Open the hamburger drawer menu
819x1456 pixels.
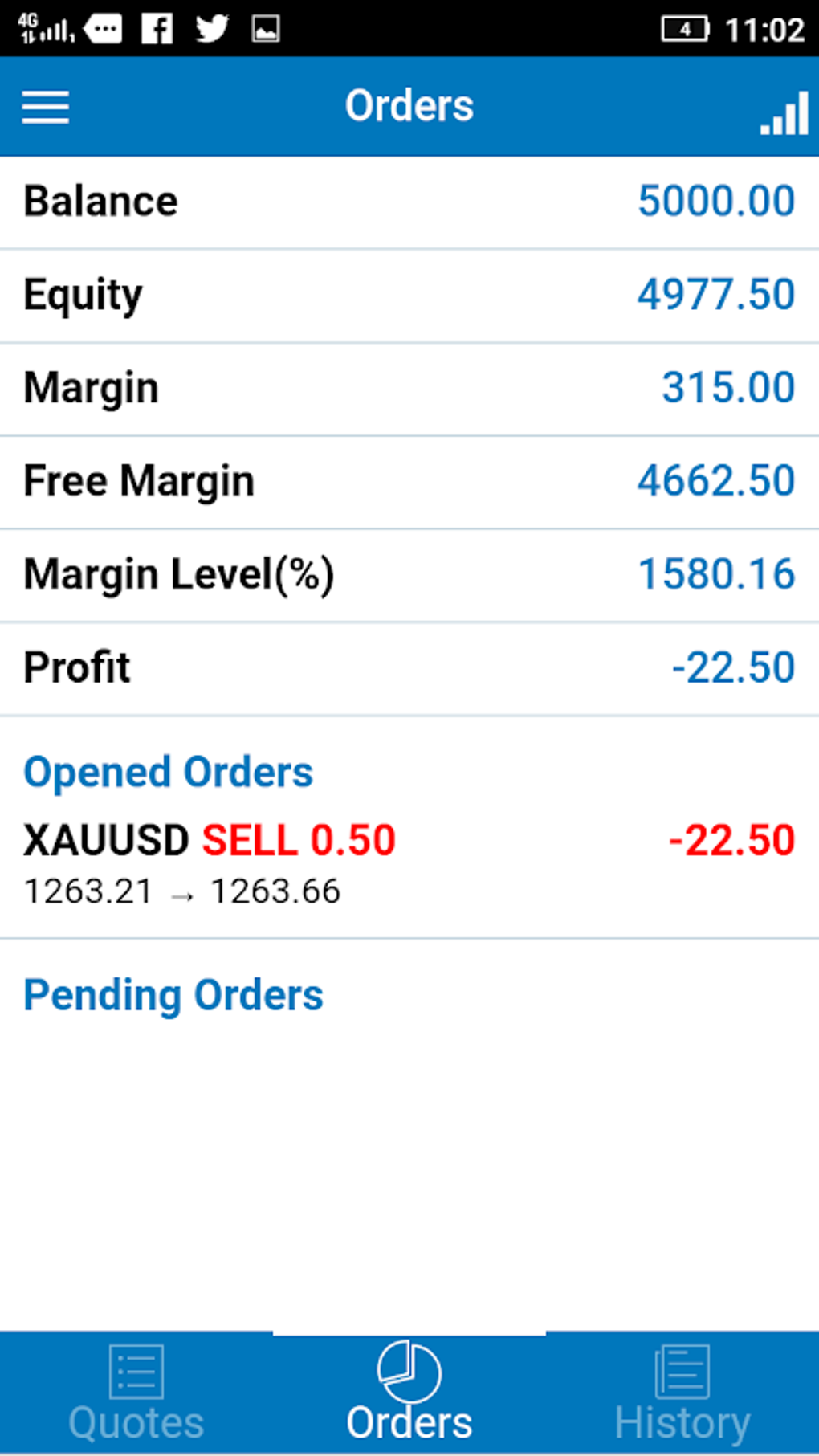(46, 107)
